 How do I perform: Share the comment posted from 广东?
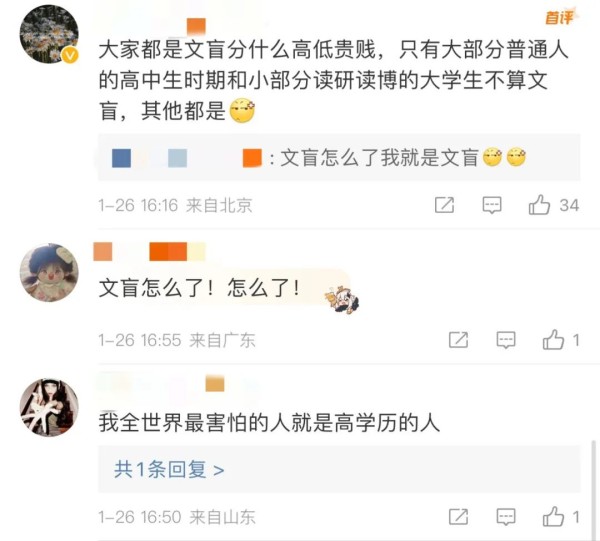[458, 340]
